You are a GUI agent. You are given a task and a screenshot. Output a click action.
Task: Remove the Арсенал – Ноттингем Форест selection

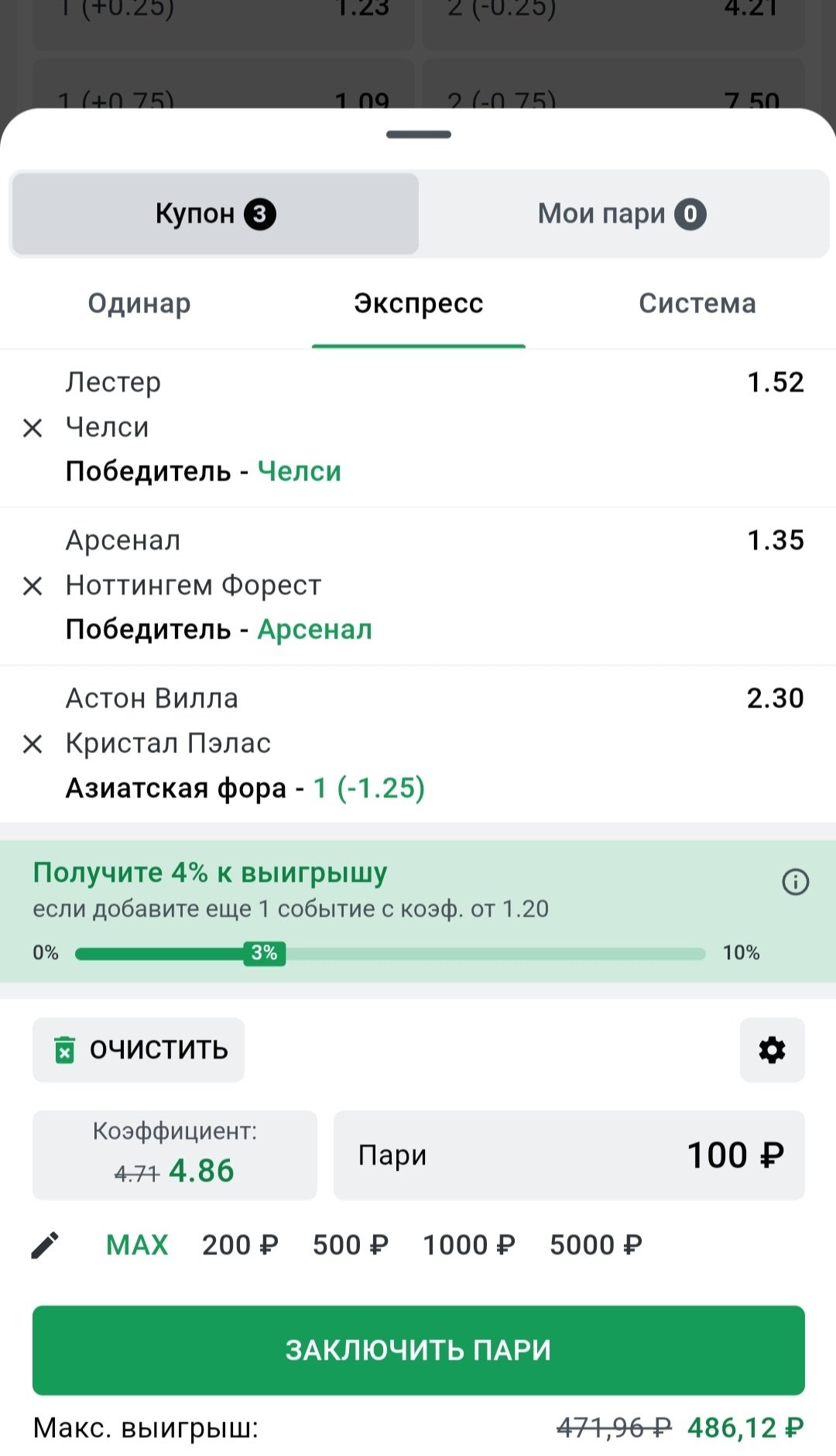pyautogui.click(x=33, y=585)
